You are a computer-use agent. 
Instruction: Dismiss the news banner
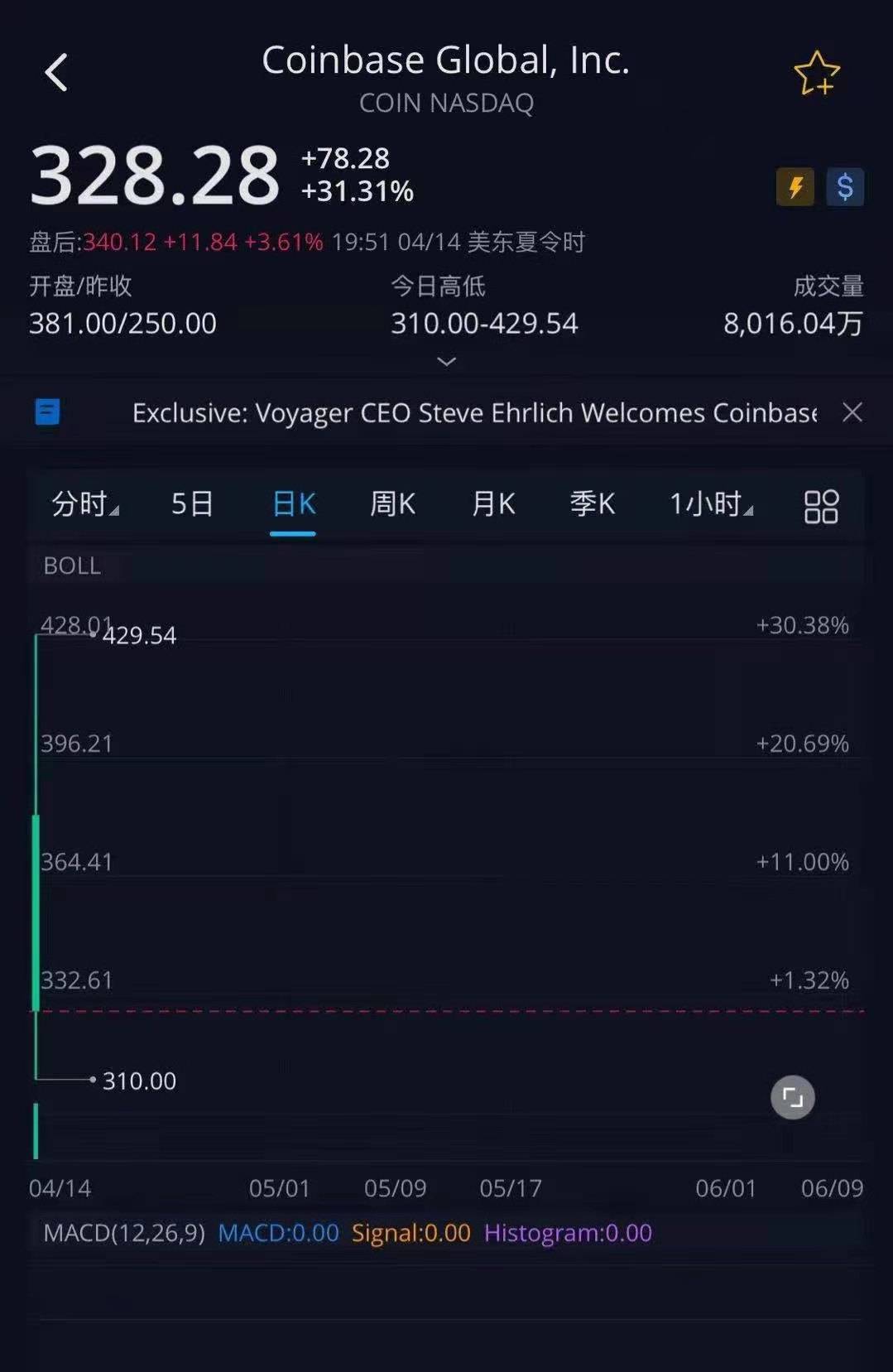pyautogui.click(x=852, y=412)
